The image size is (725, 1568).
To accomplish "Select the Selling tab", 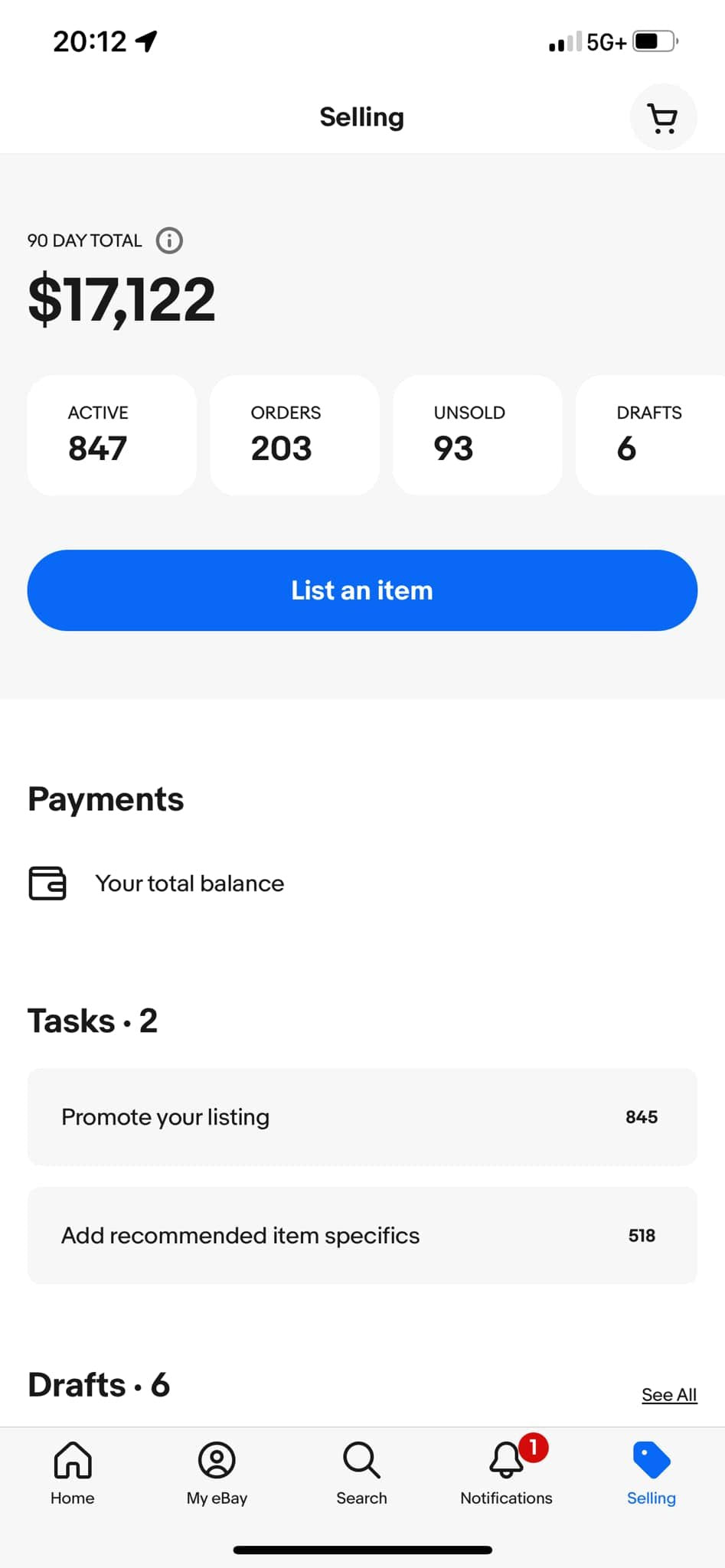I will pyautogui.click(x=651, y=1473).
